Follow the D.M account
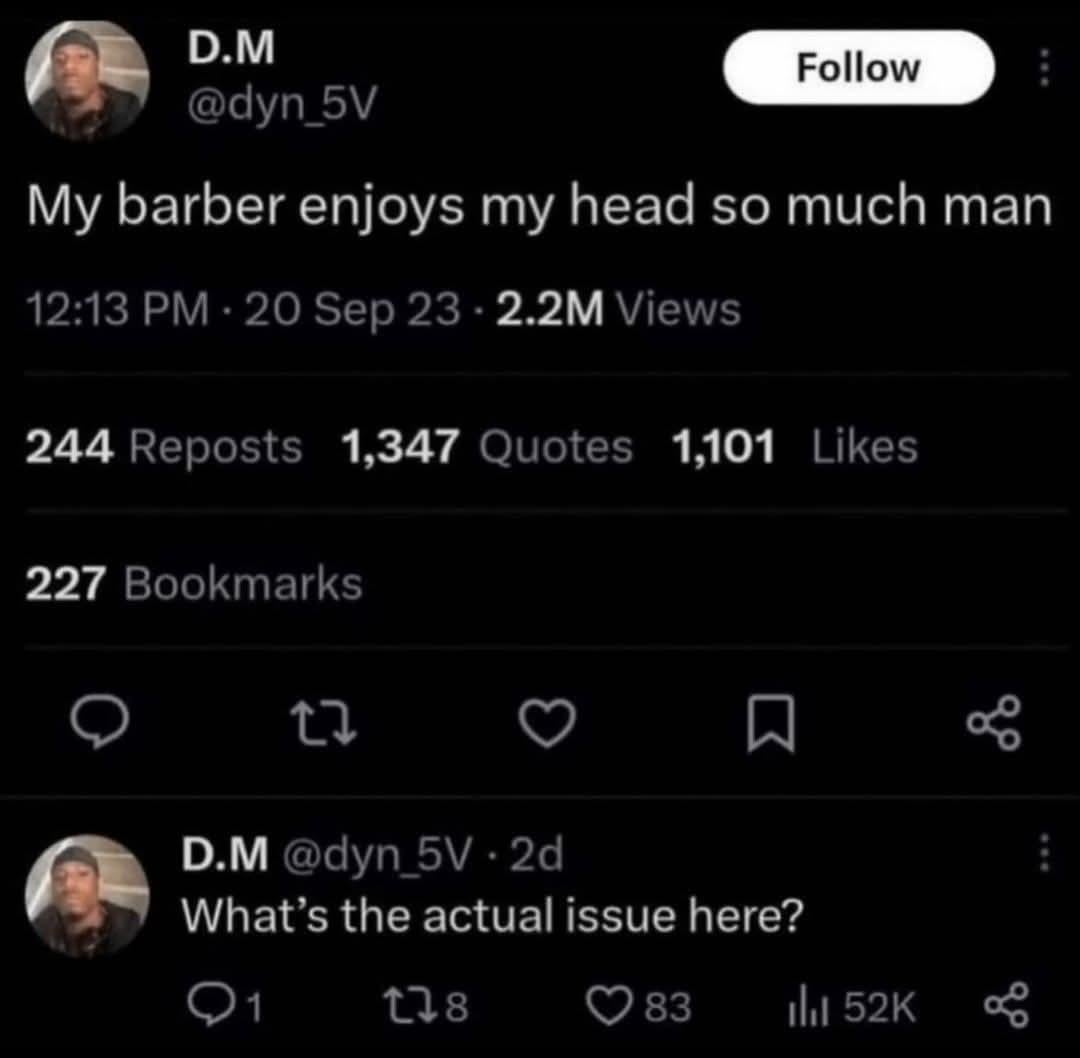1080x1058 pixels. (857, 68)
